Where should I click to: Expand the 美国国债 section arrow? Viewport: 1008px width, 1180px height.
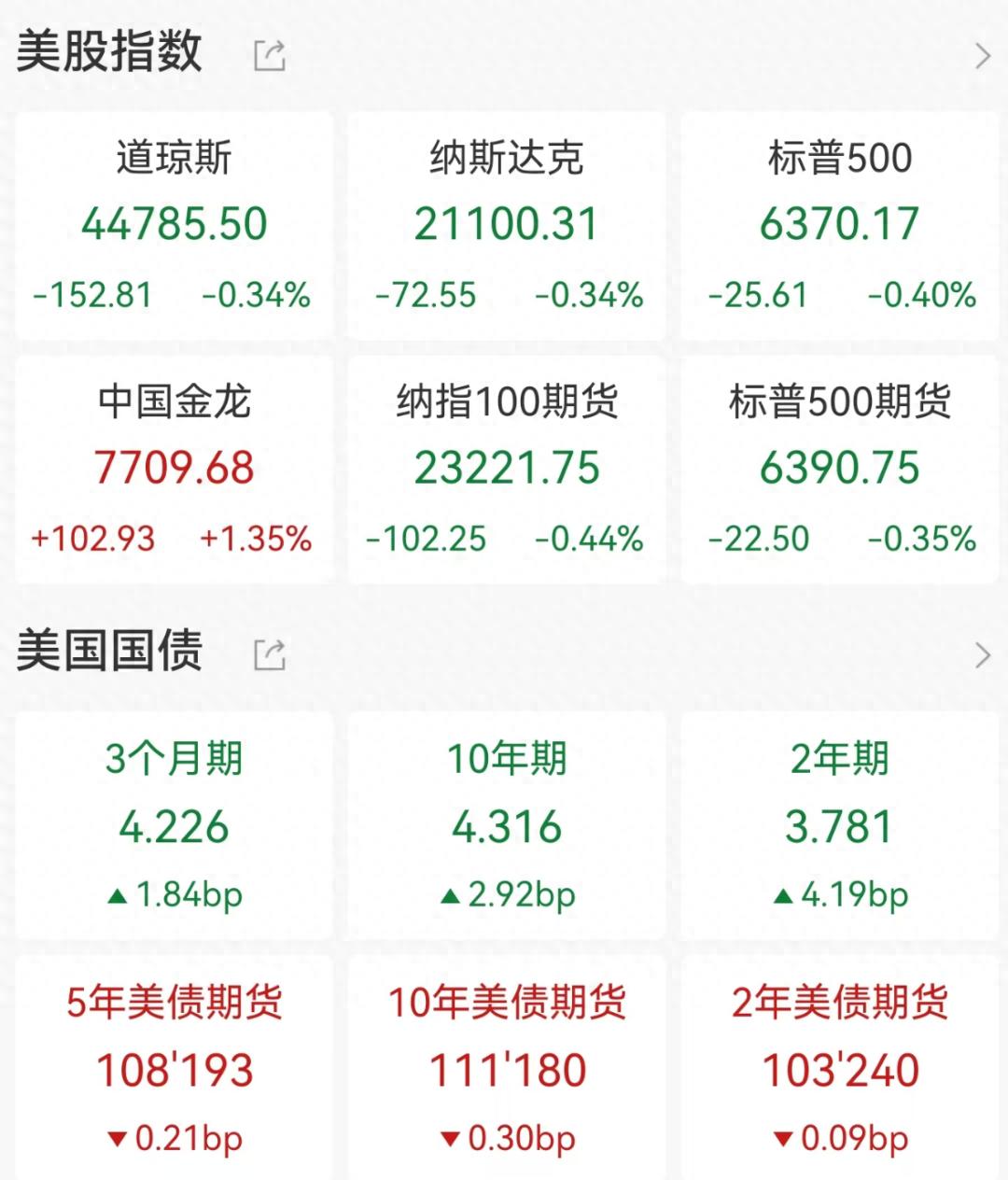click(982, 655)
